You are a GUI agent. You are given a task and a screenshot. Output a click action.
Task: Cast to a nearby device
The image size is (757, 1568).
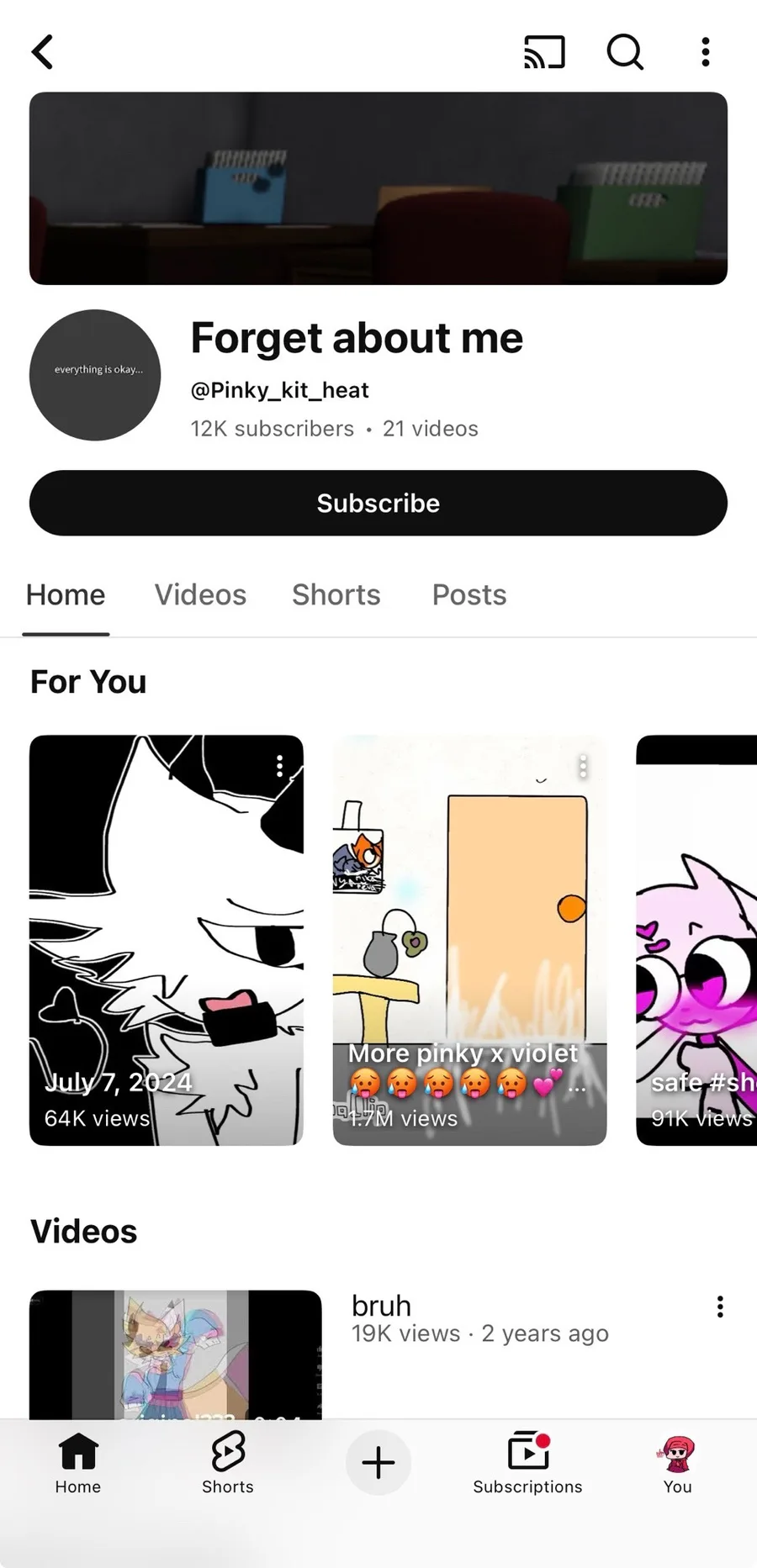pos(544,52)
